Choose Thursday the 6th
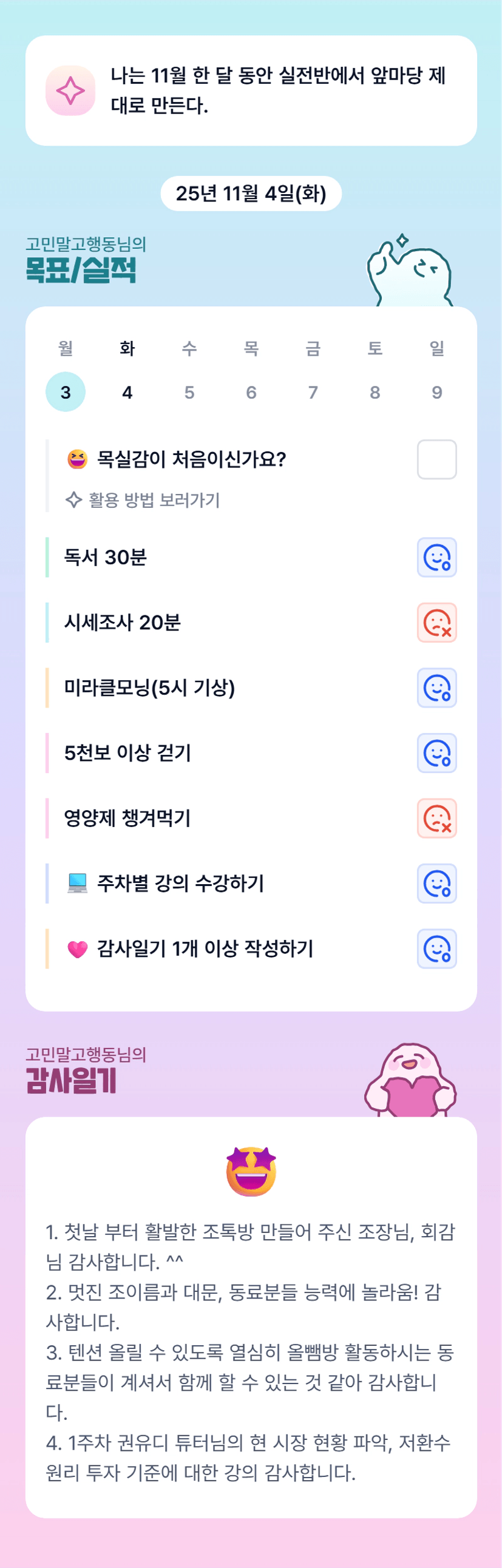Screen dimensions: 502x1568 tap(251, 392)
